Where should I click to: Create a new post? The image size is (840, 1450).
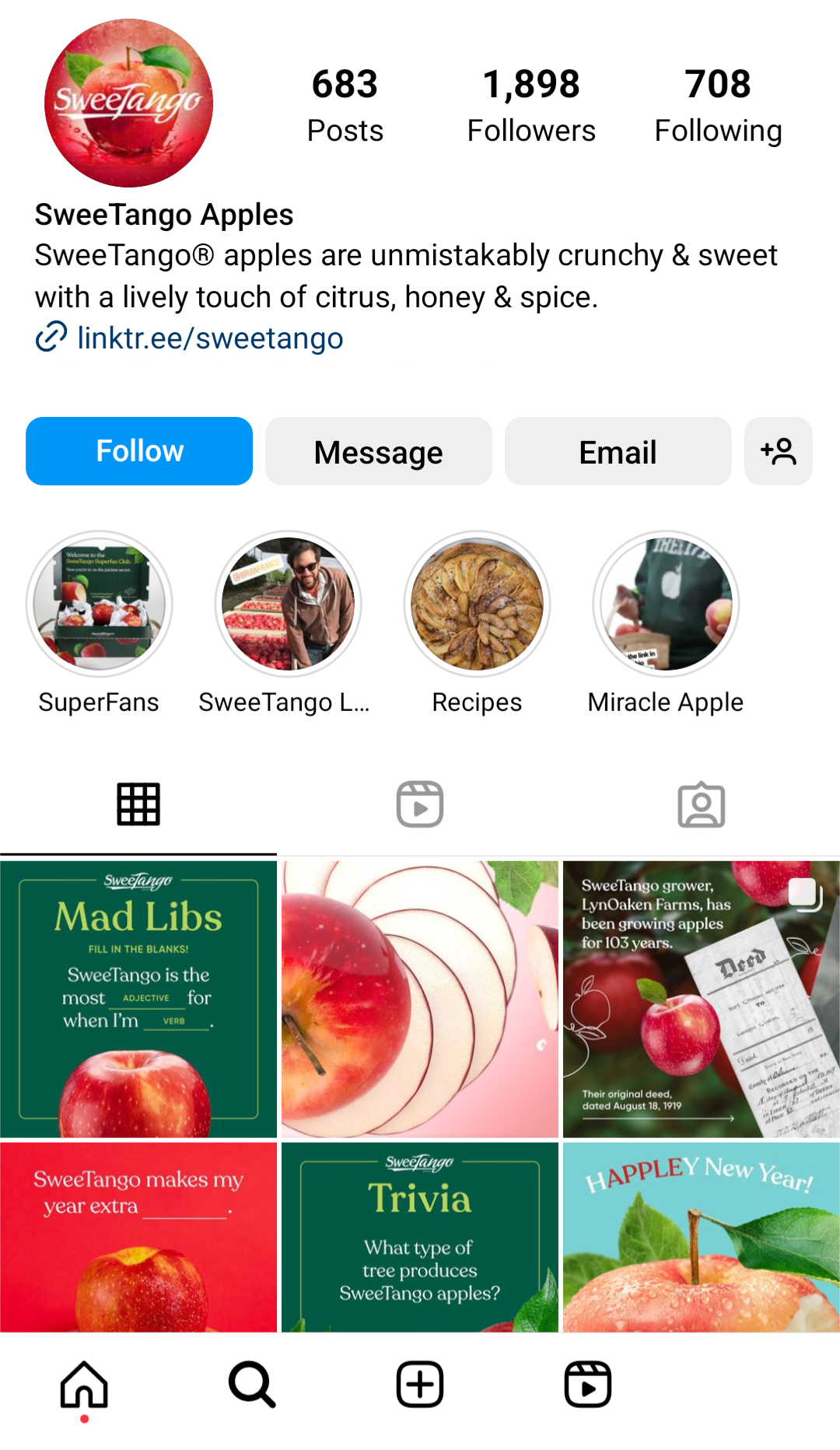(420, 1385)
